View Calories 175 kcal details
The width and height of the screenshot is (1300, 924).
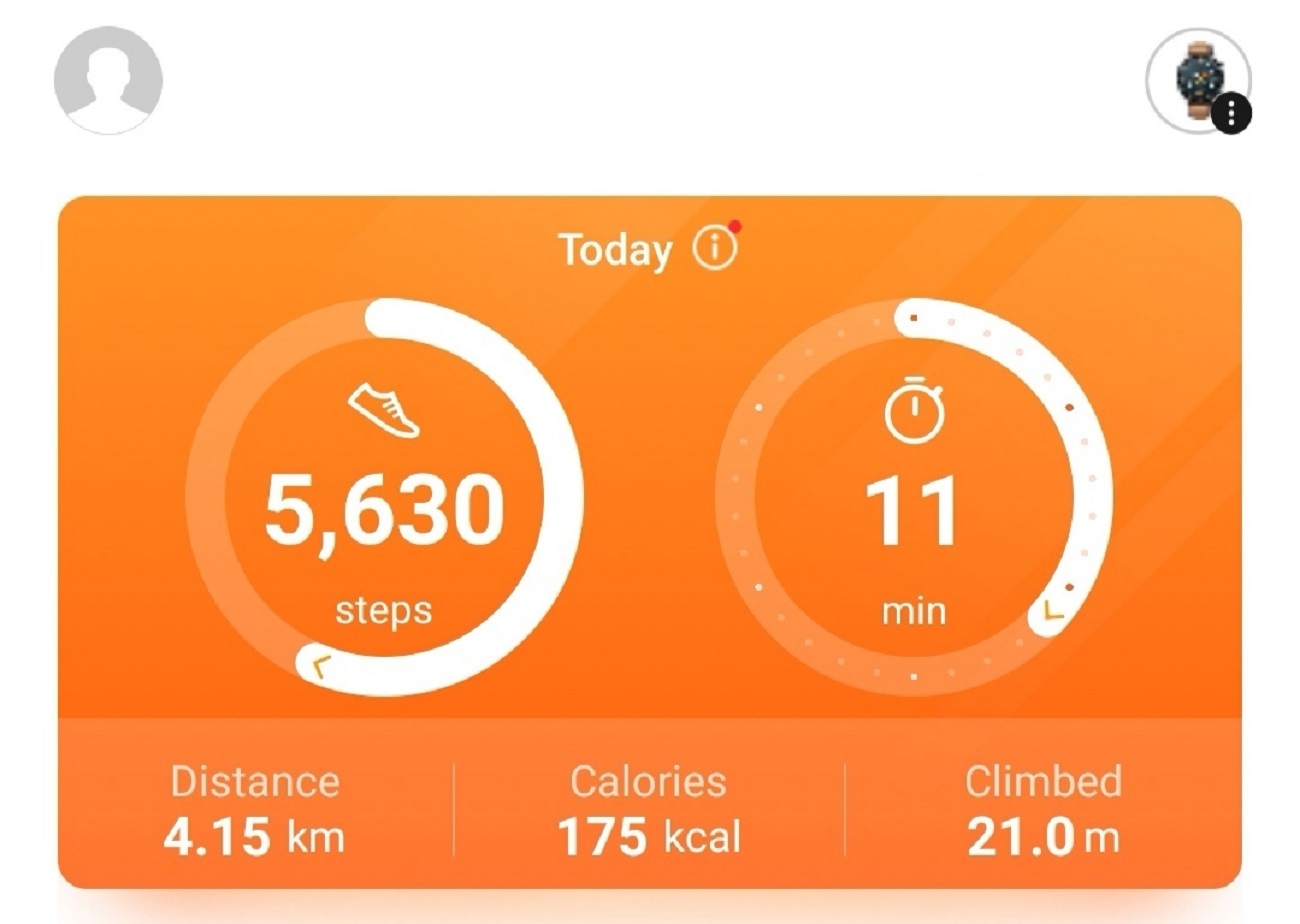(x=648, y=809)
